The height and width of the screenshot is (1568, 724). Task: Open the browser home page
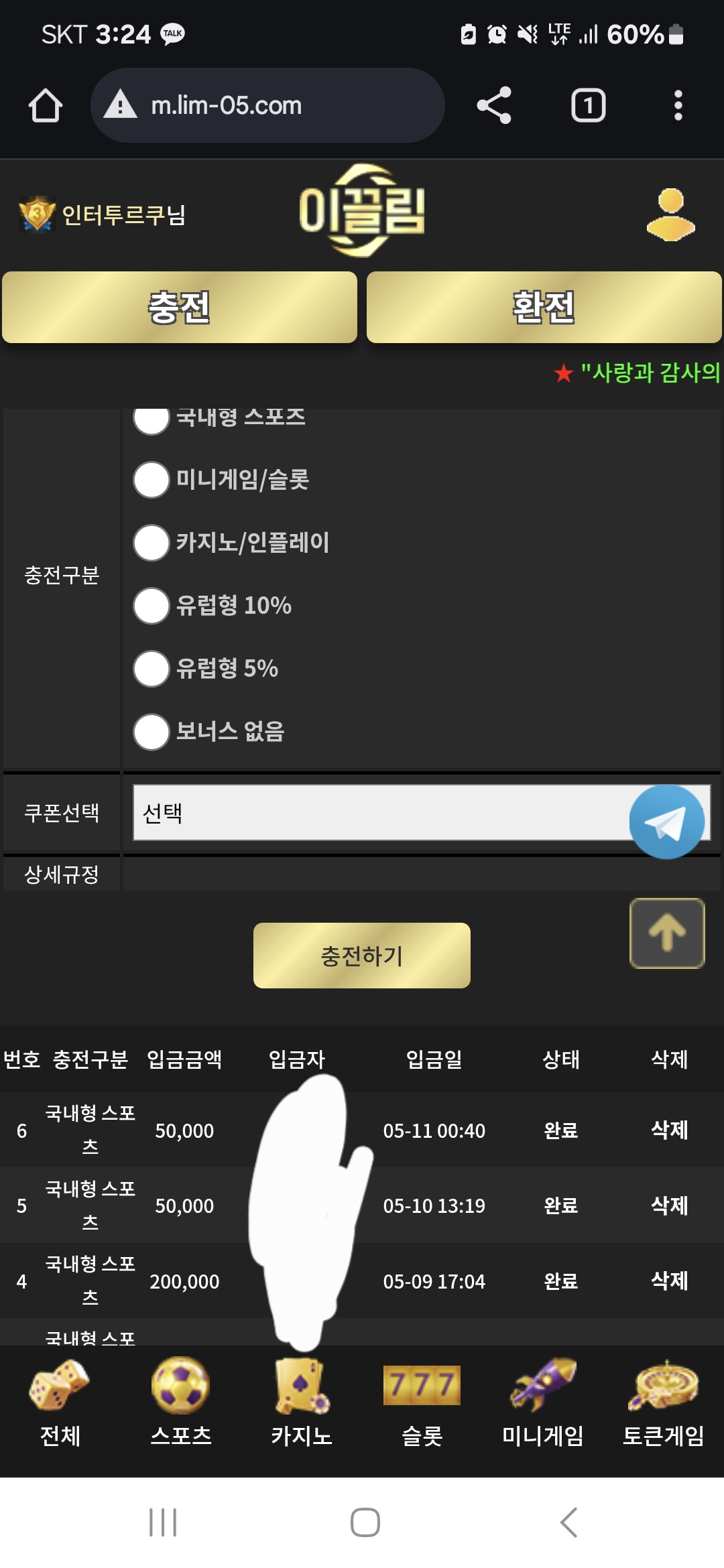[x=46, y=105]
